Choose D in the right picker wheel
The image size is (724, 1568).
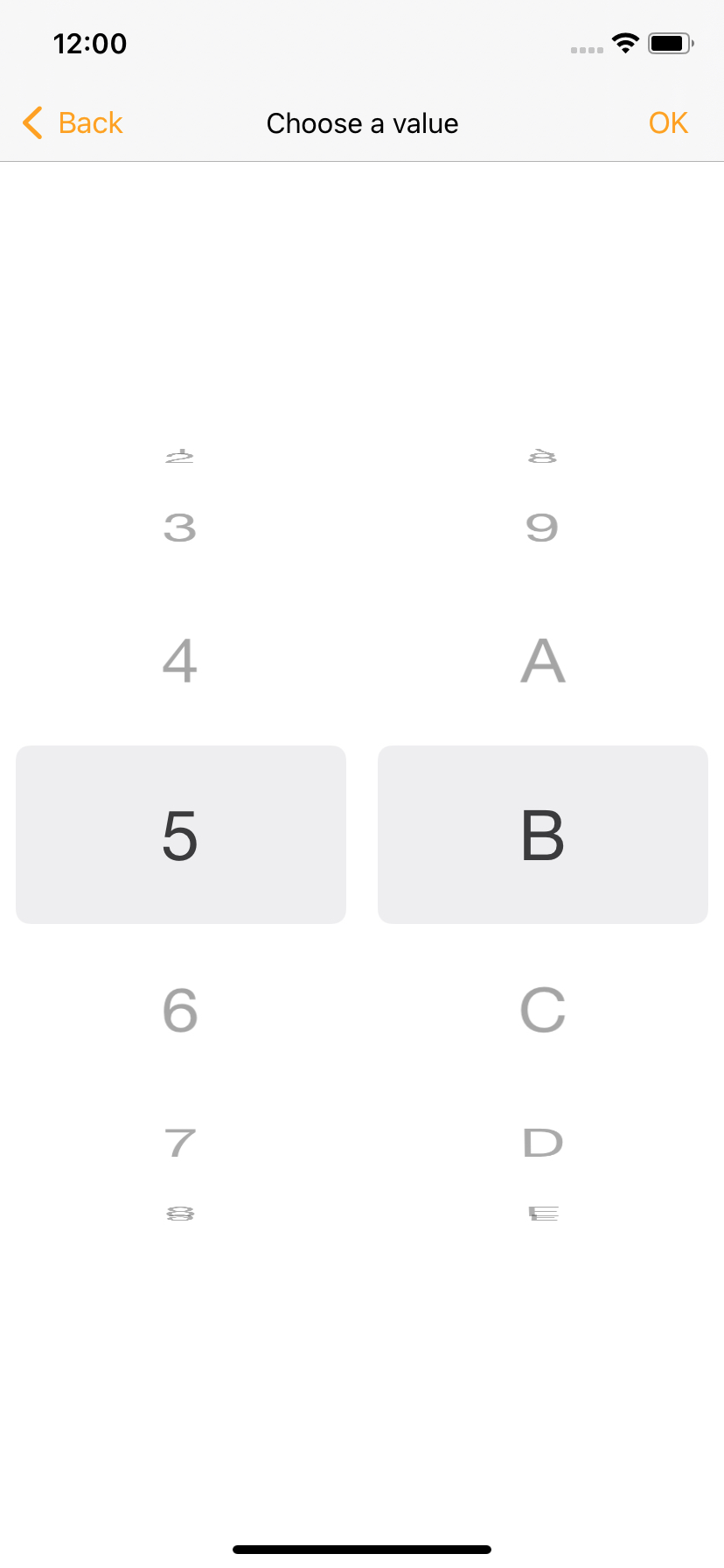click(x=543, y=1143)
